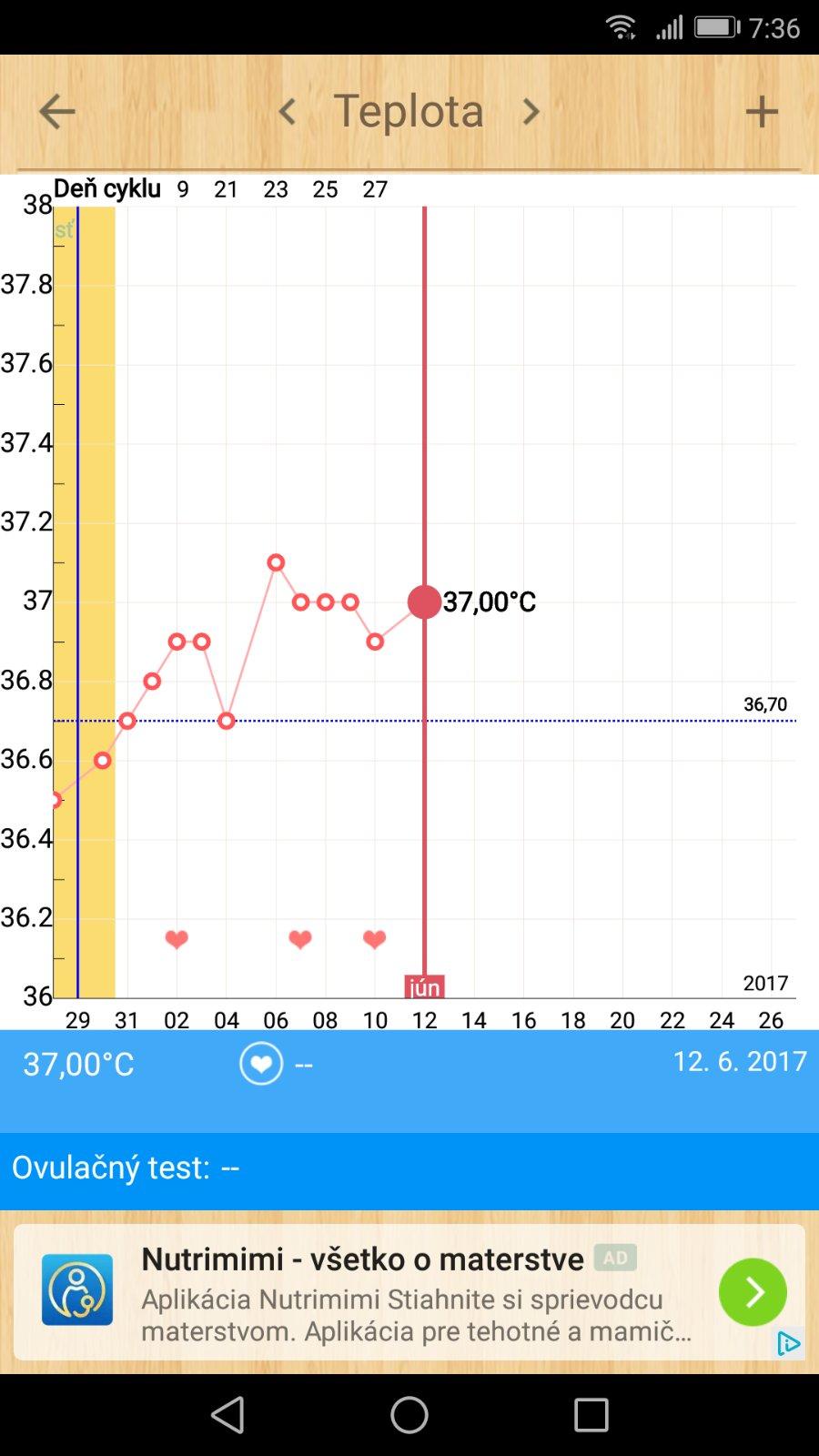Image resolution: width=819 pixels, height=1456 pixels.
Task: Go back using the top-left arrow
Action: click(56, 112)
